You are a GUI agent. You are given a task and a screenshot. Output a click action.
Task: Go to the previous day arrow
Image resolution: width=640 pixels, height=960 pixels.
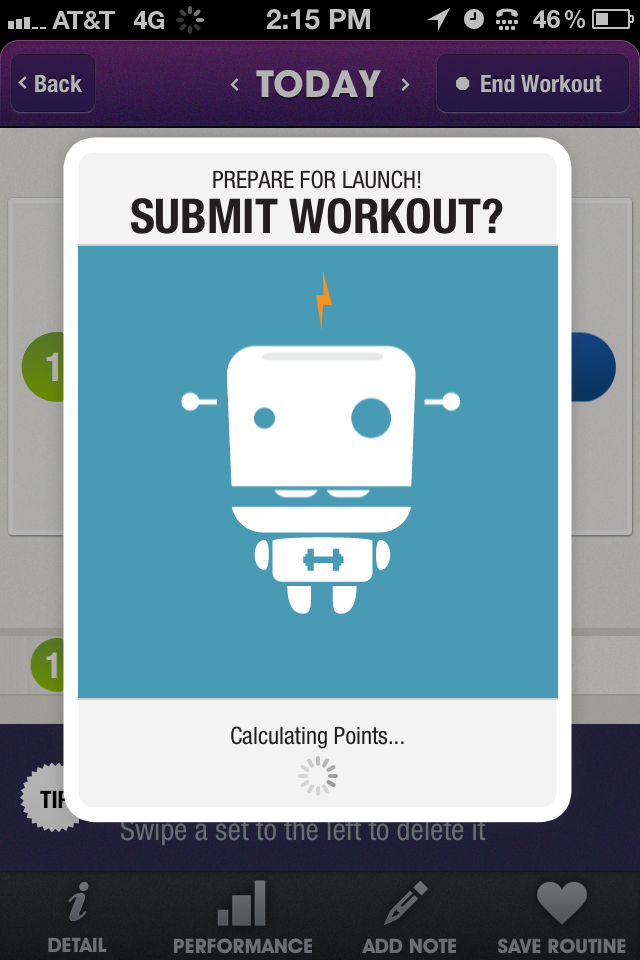tap(235, 85)
